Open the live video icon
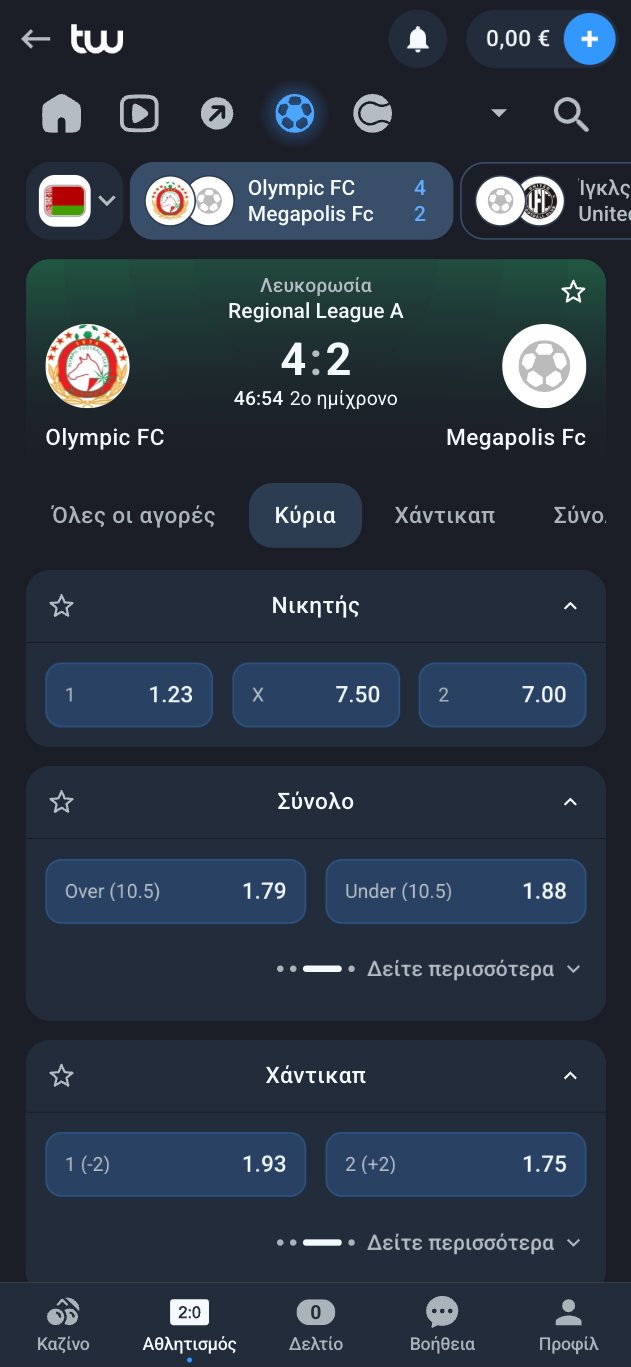This screenshot has width=631, height=1367. pos(139,114)
